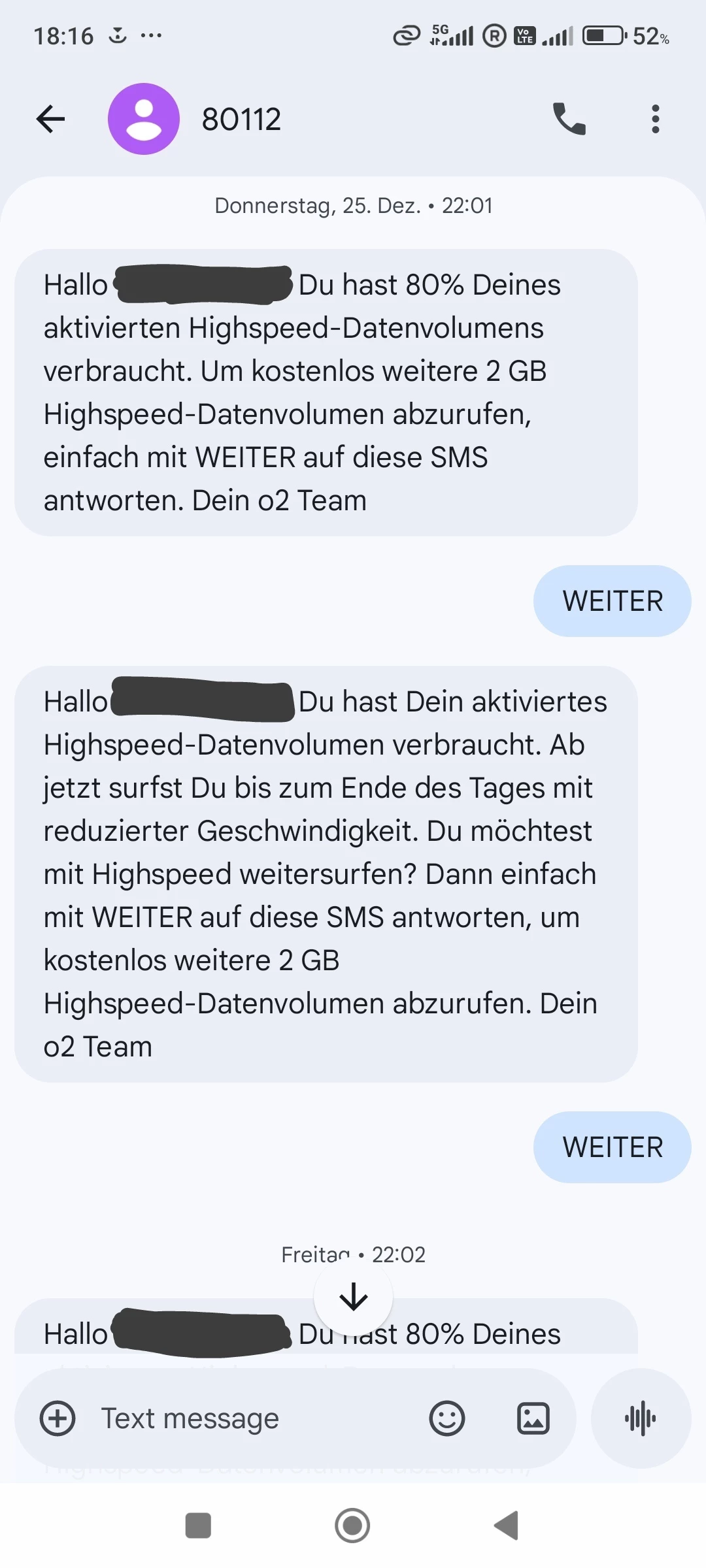Open the attachment plus menu

(58, 1418)
